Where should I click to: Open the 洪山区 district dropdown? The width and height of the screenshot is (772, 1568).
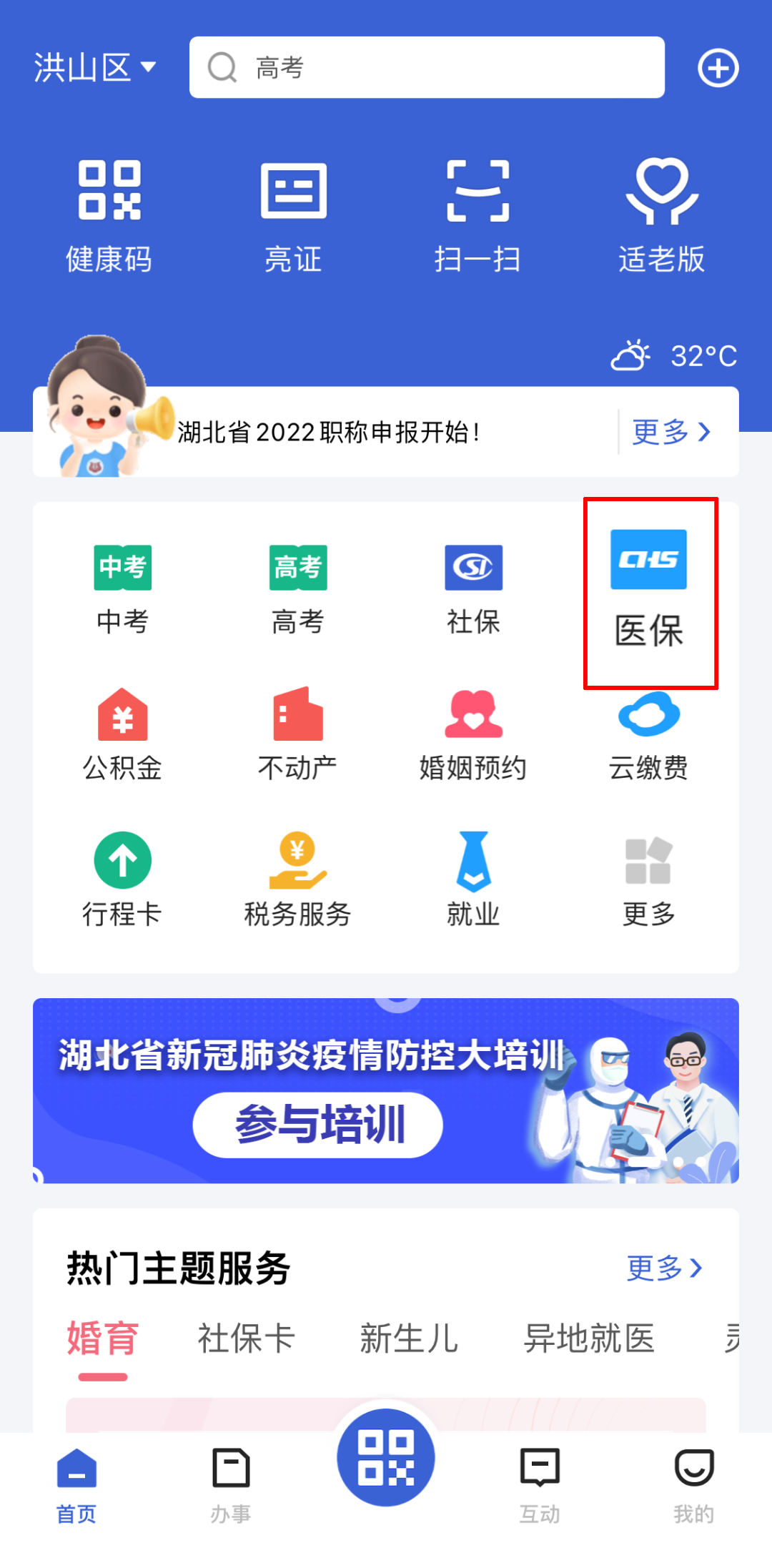(x=94, y=68)
